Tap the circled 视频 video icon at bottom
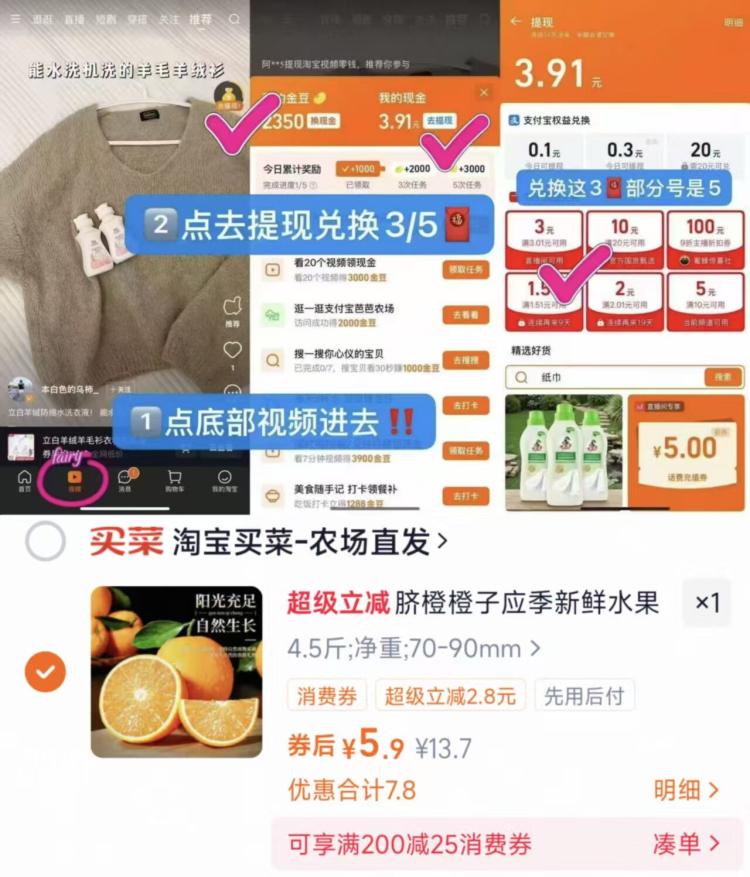Image resolution: width=750 pixels, height=877 pixels. (74, 478)
